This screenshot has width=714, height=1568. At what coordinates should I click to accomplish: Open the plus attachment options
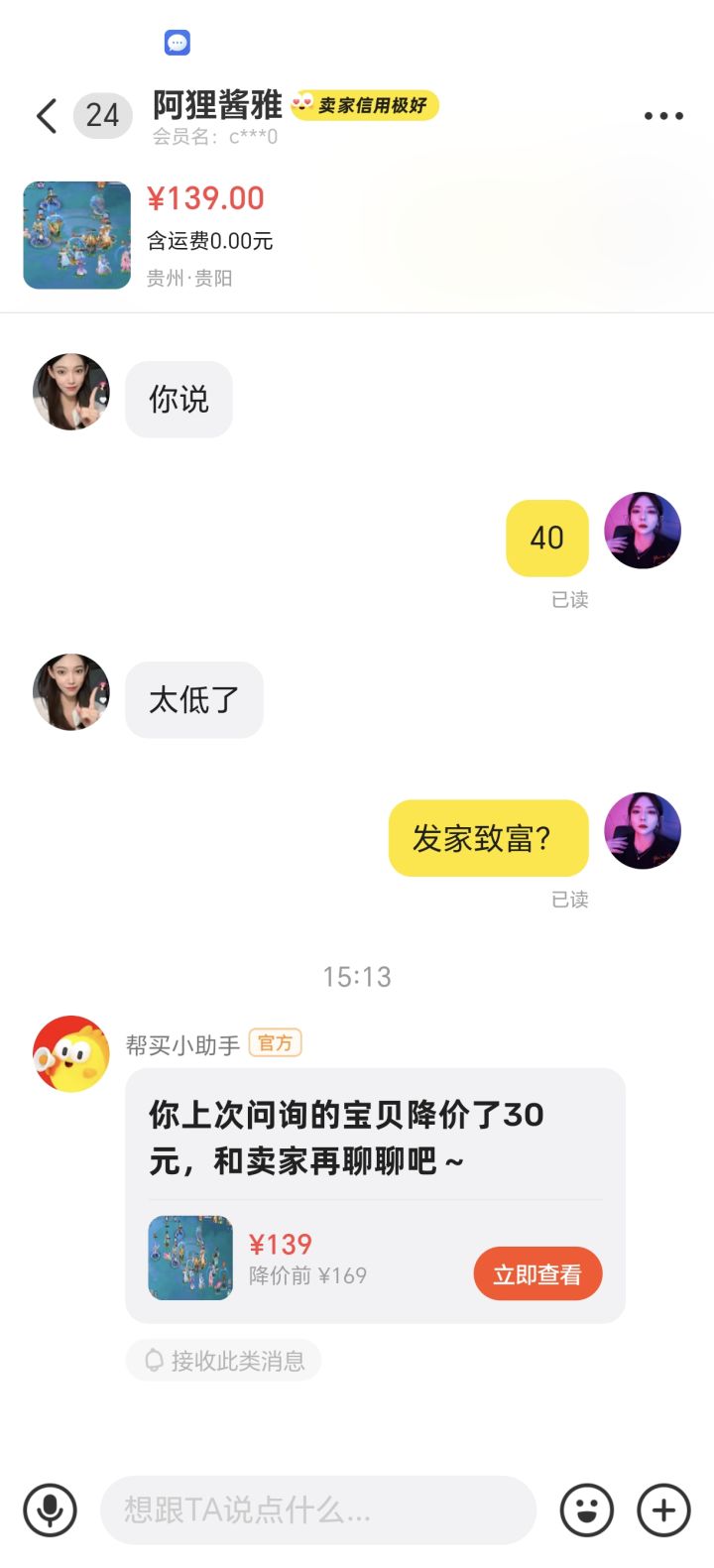663,1510
